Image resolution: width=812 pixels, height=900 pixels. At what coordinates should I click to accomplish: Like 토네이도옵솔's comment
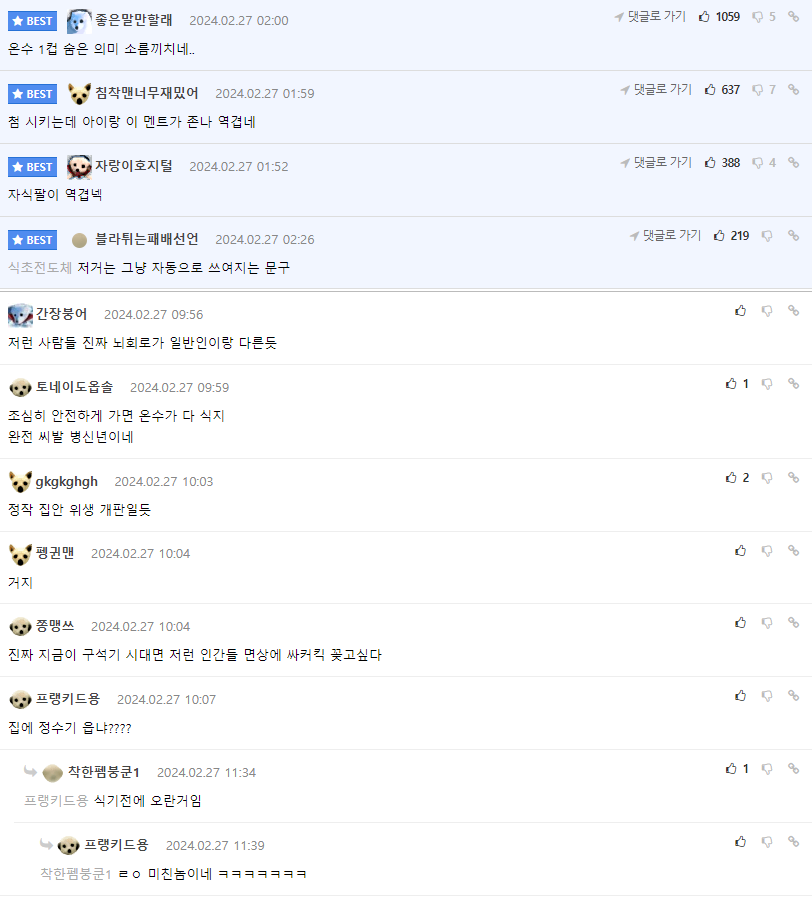(x=731, y=383)
